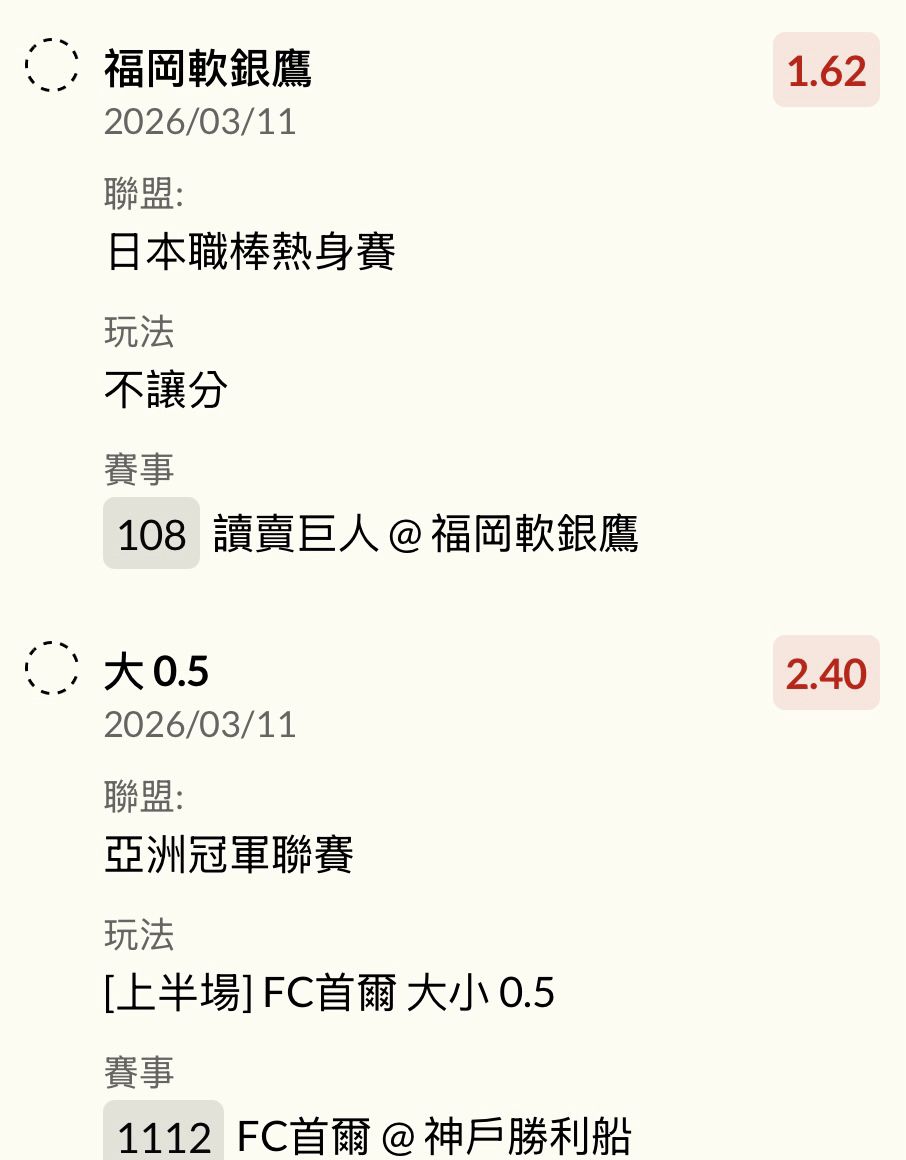Viewport: 906px width, 1160px height.
Task: Select the 大 0.5 bet circle
Action: pyautogui.click(x=51, y=668)
